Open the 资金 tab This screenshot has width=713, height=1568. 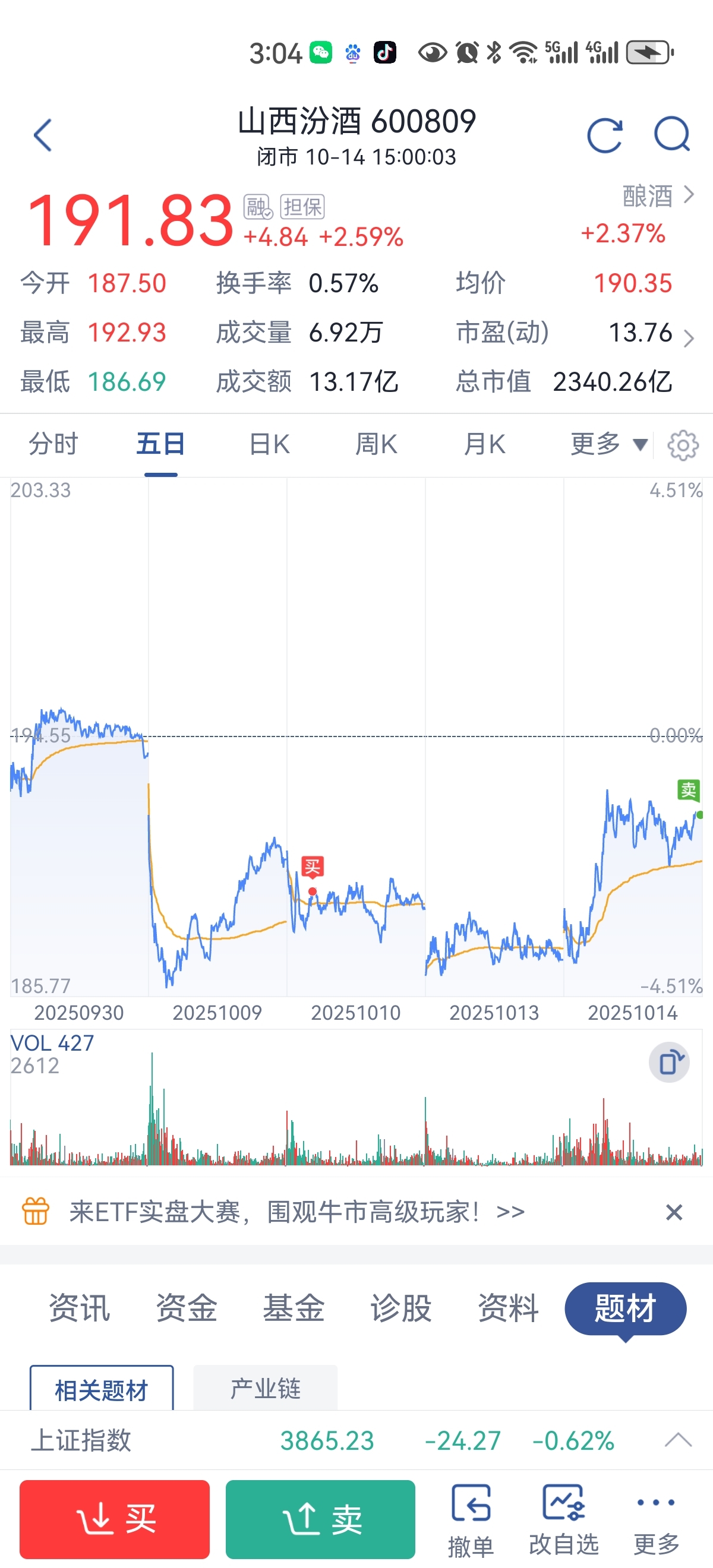(187, 1308)
